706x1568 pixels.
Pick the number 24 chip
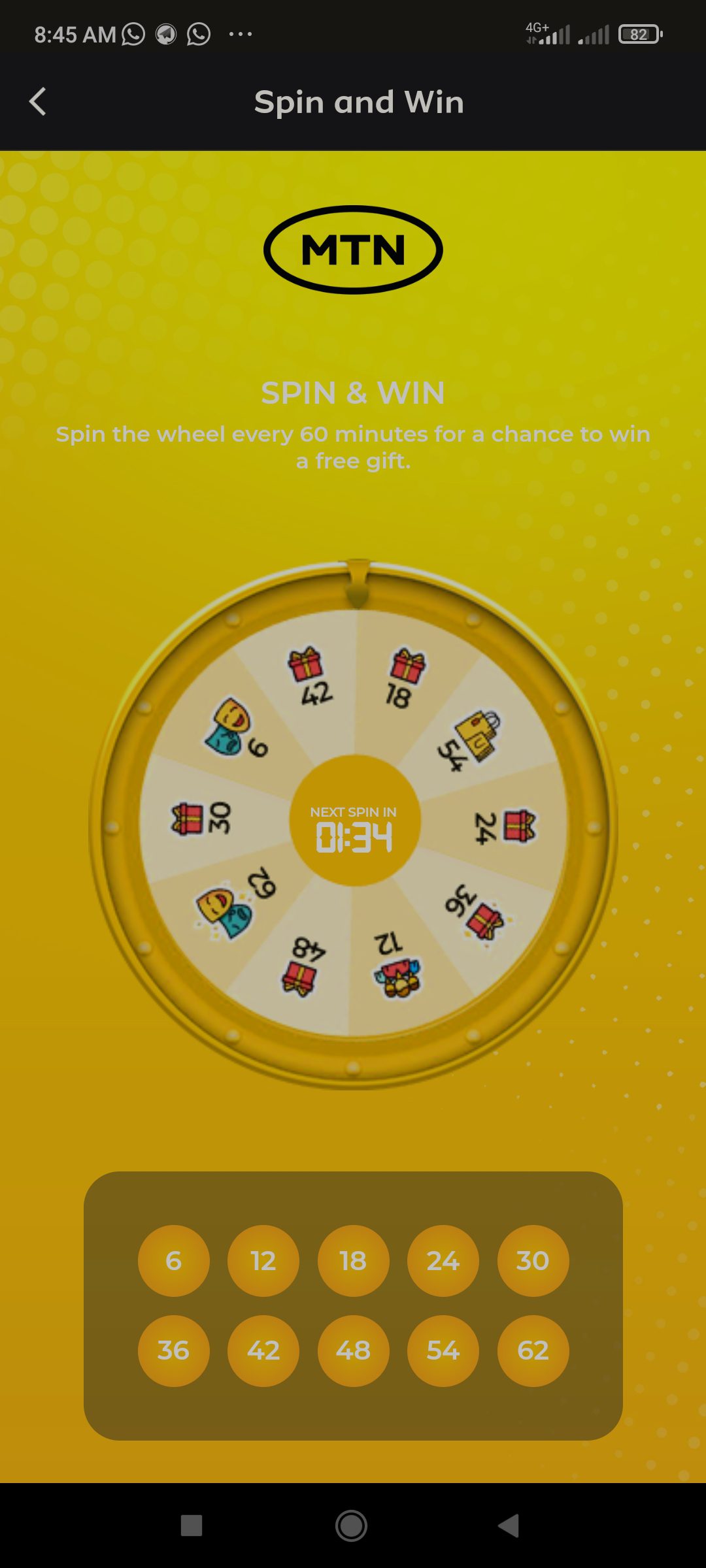(x=443, y=1260)
